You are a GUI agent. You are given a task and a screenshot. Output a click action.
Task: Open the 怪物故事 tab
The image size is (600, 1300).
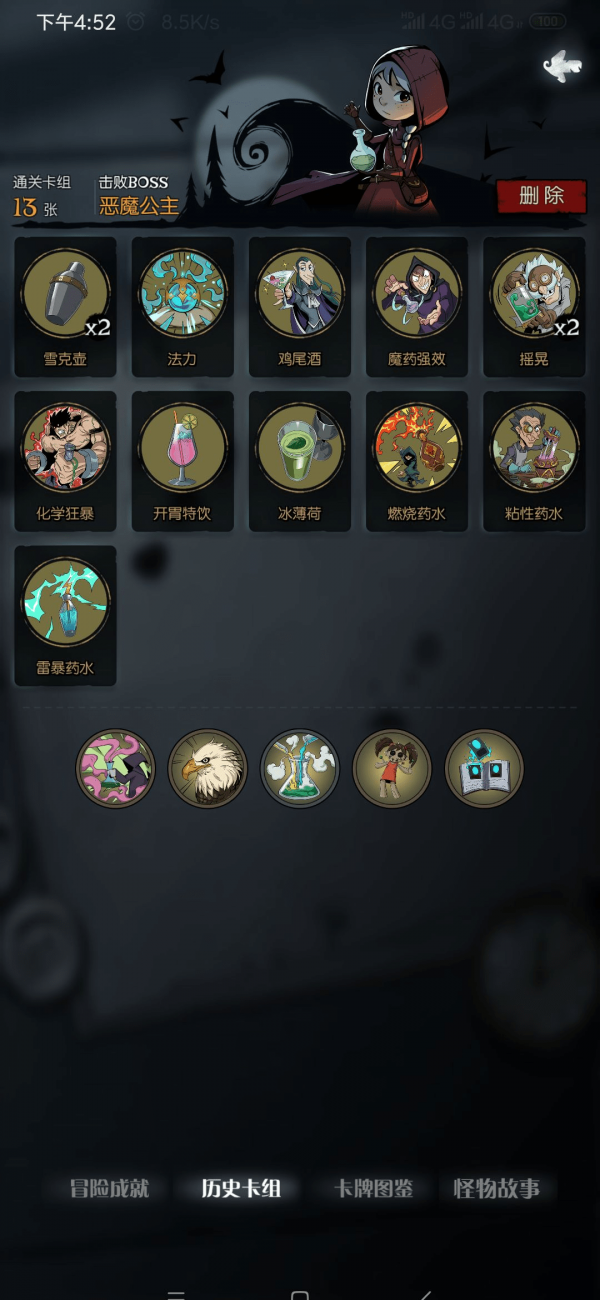(x=497, y=1188)
